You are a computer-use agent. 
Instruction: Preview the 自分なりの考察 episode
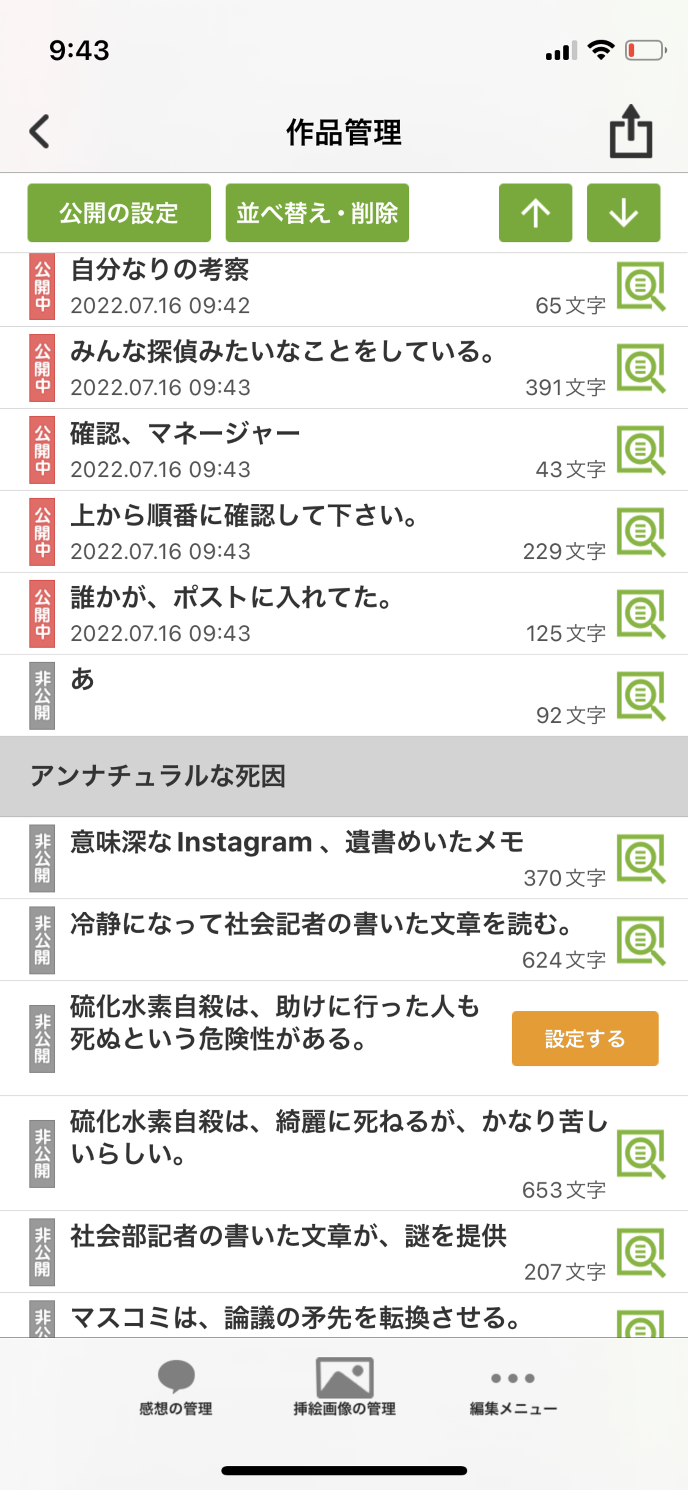(640, 287)
